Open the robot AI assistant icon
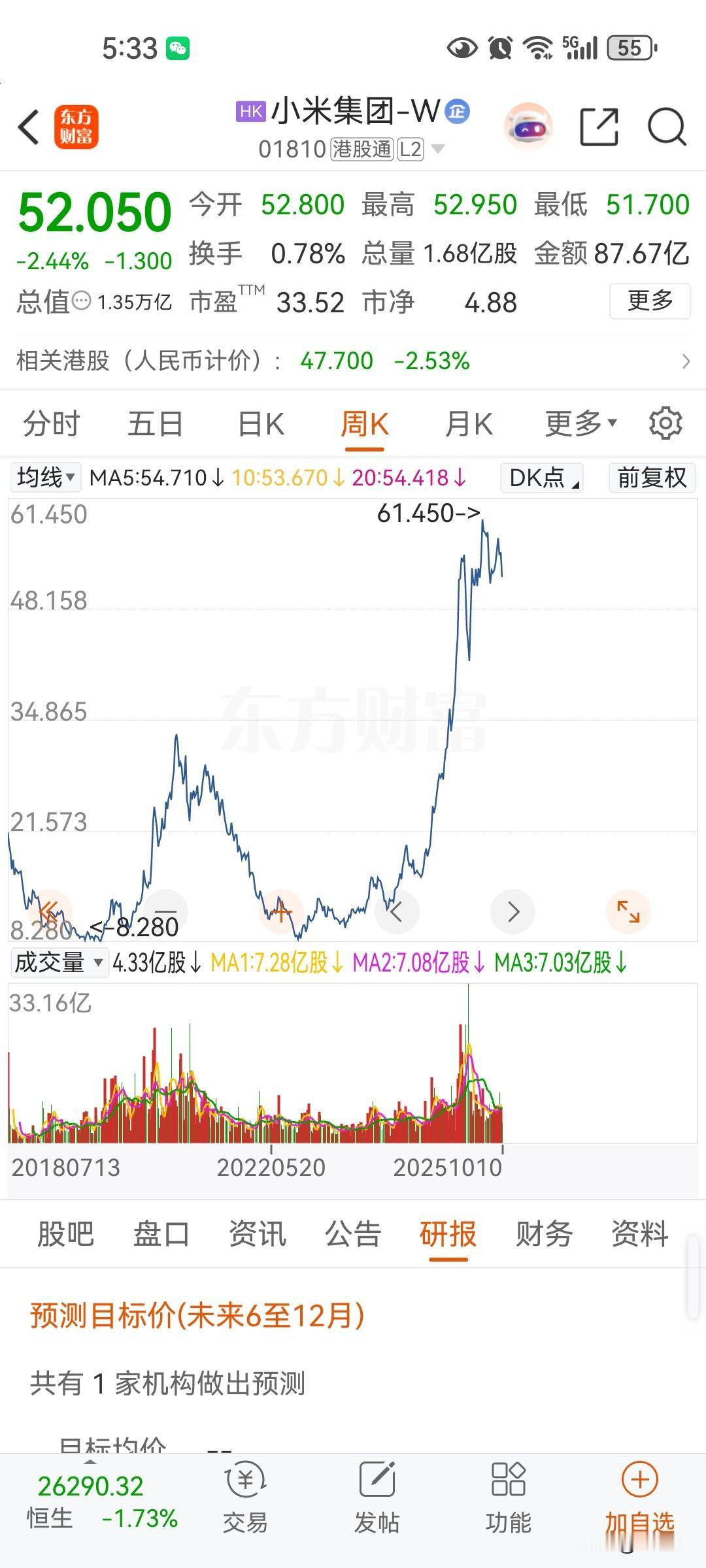The width and height of the screenshot is (706, 1568). [x=528, y=127]
